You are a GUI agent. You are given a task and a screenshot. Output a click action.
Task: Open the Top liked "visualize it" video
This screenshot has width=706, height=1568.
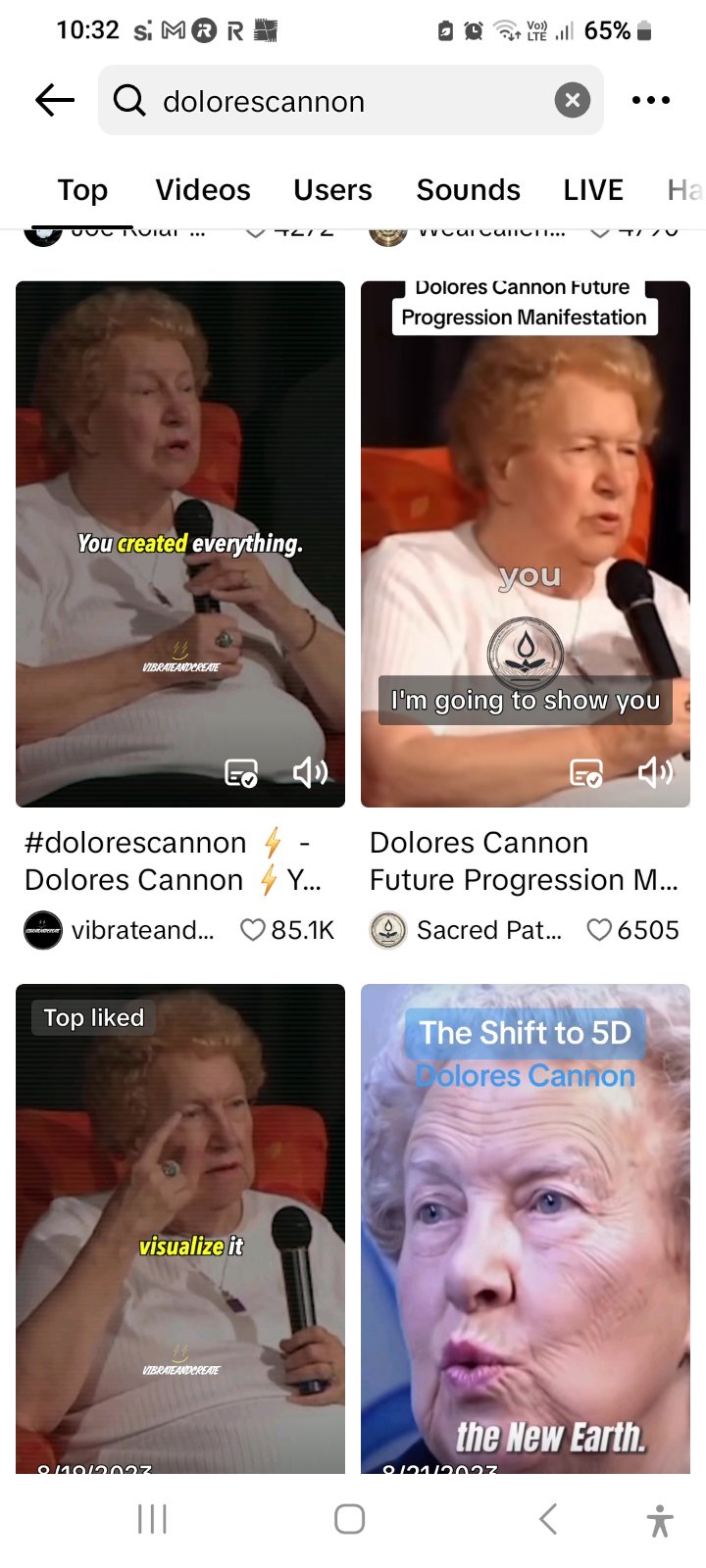(x=180, y=1225)
